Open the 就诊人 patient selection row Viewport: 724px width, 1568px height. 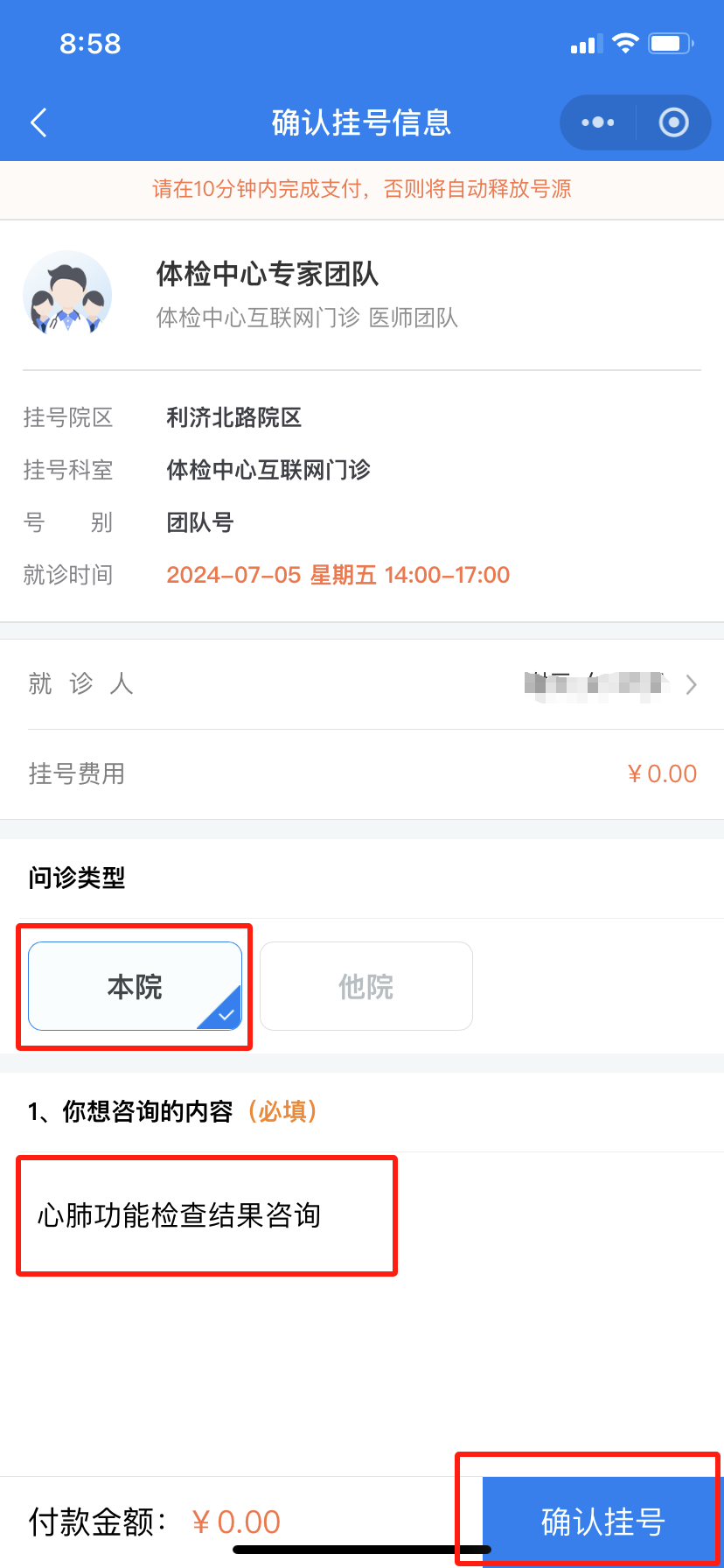pos(362,684)
